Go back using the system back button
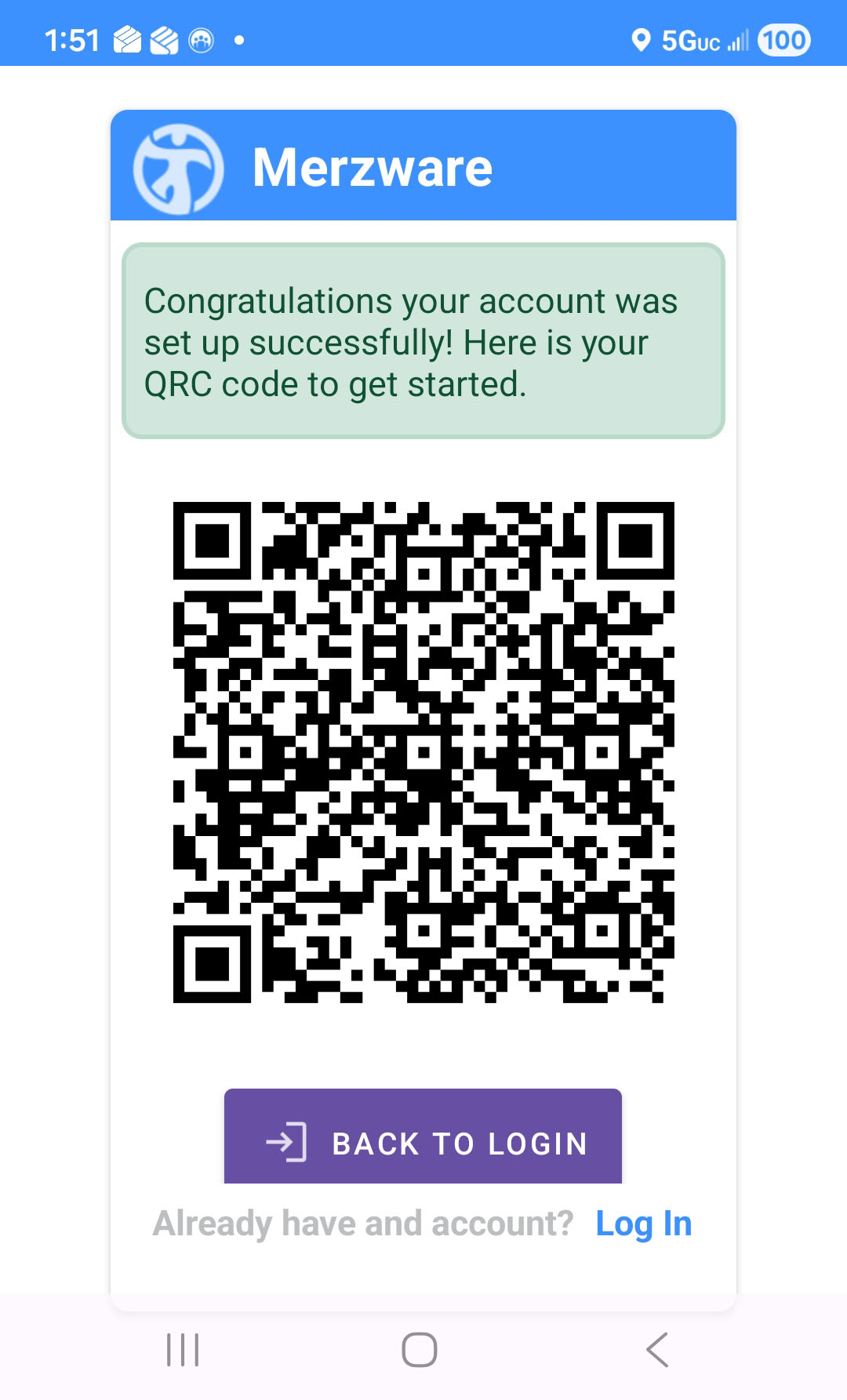Image resolution: width=847 pixels, height=1400 pixels. point(657,1350)
